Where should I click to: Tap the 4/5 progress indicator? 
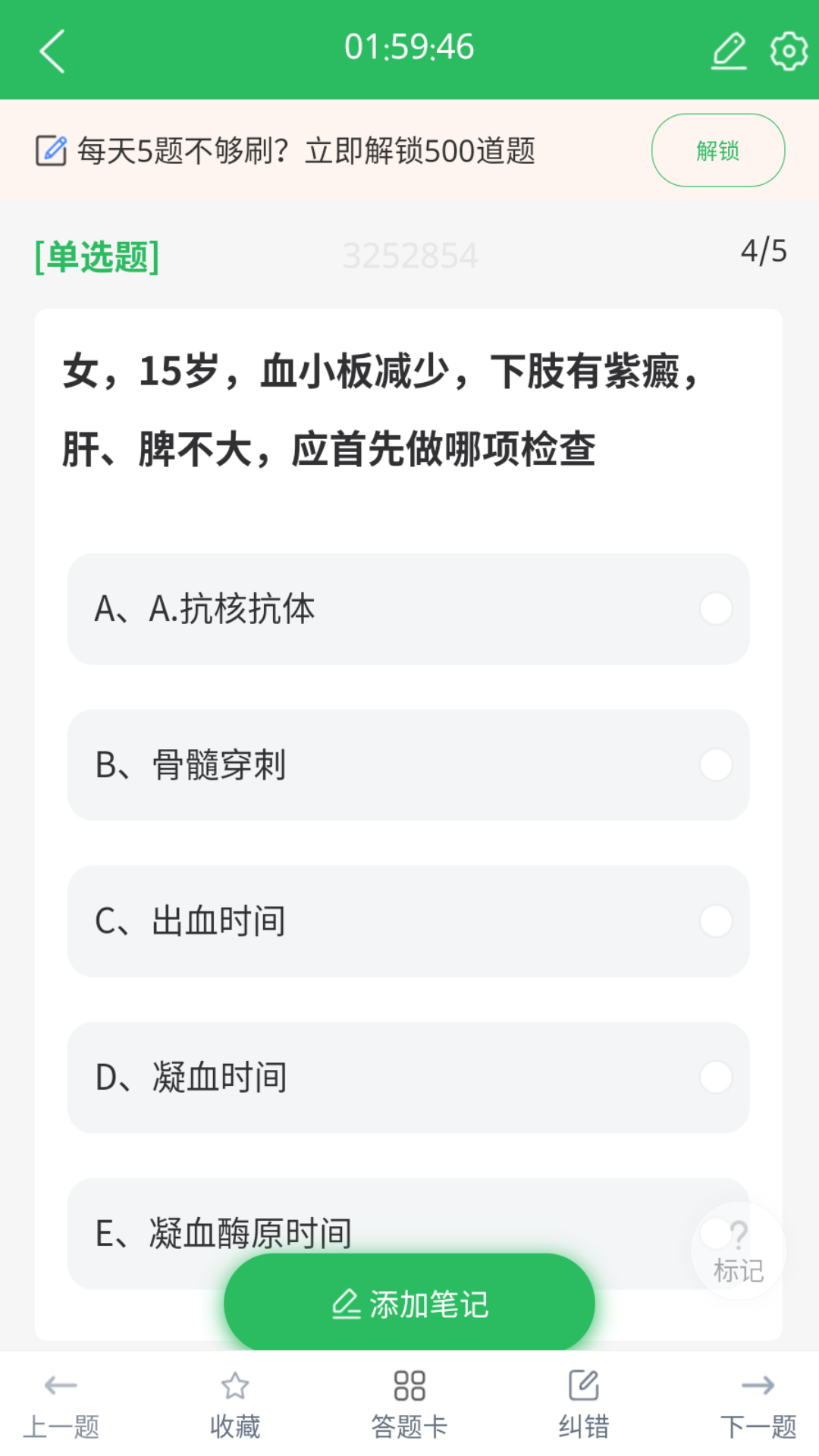762,252
